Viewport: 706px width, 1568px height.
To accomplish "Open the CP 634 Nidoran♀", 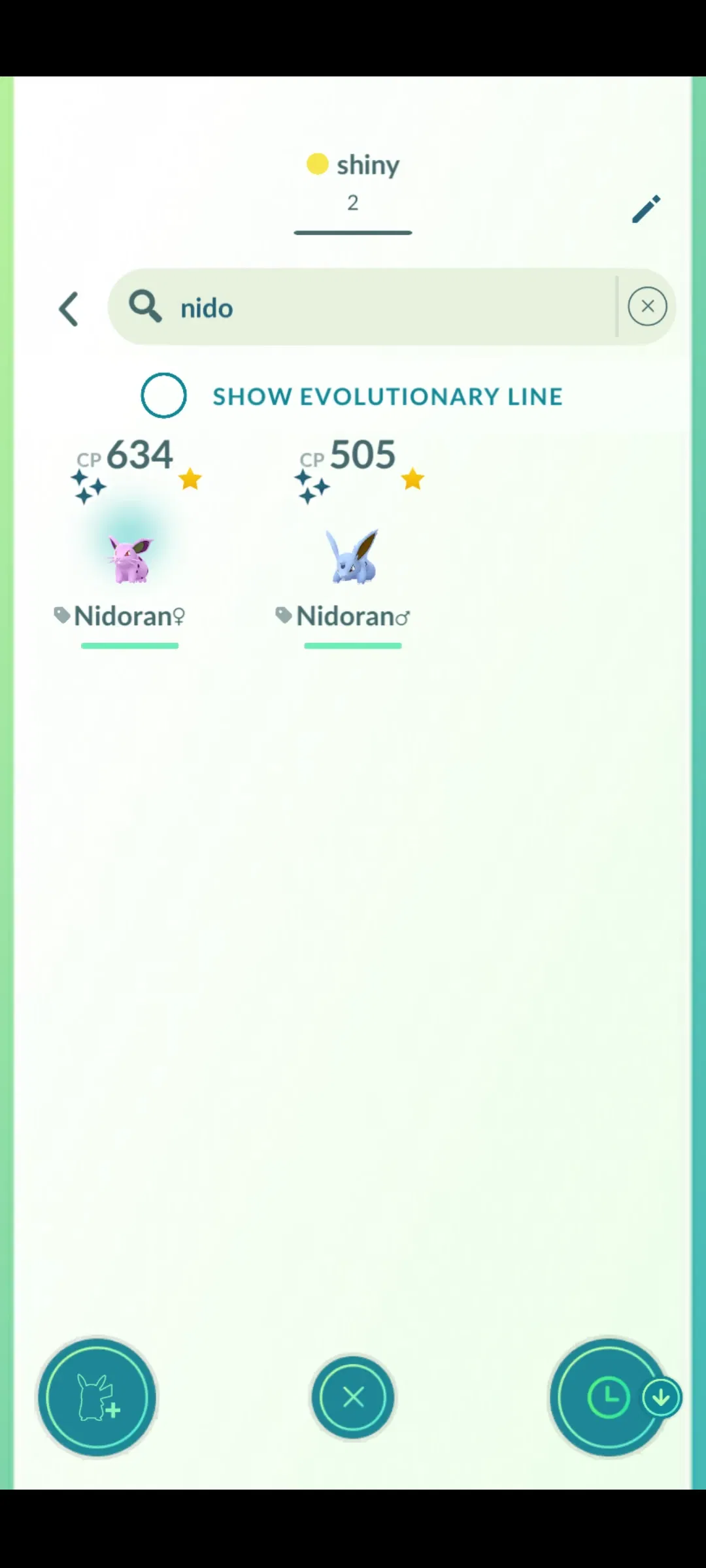I will (x=129, y=542).
